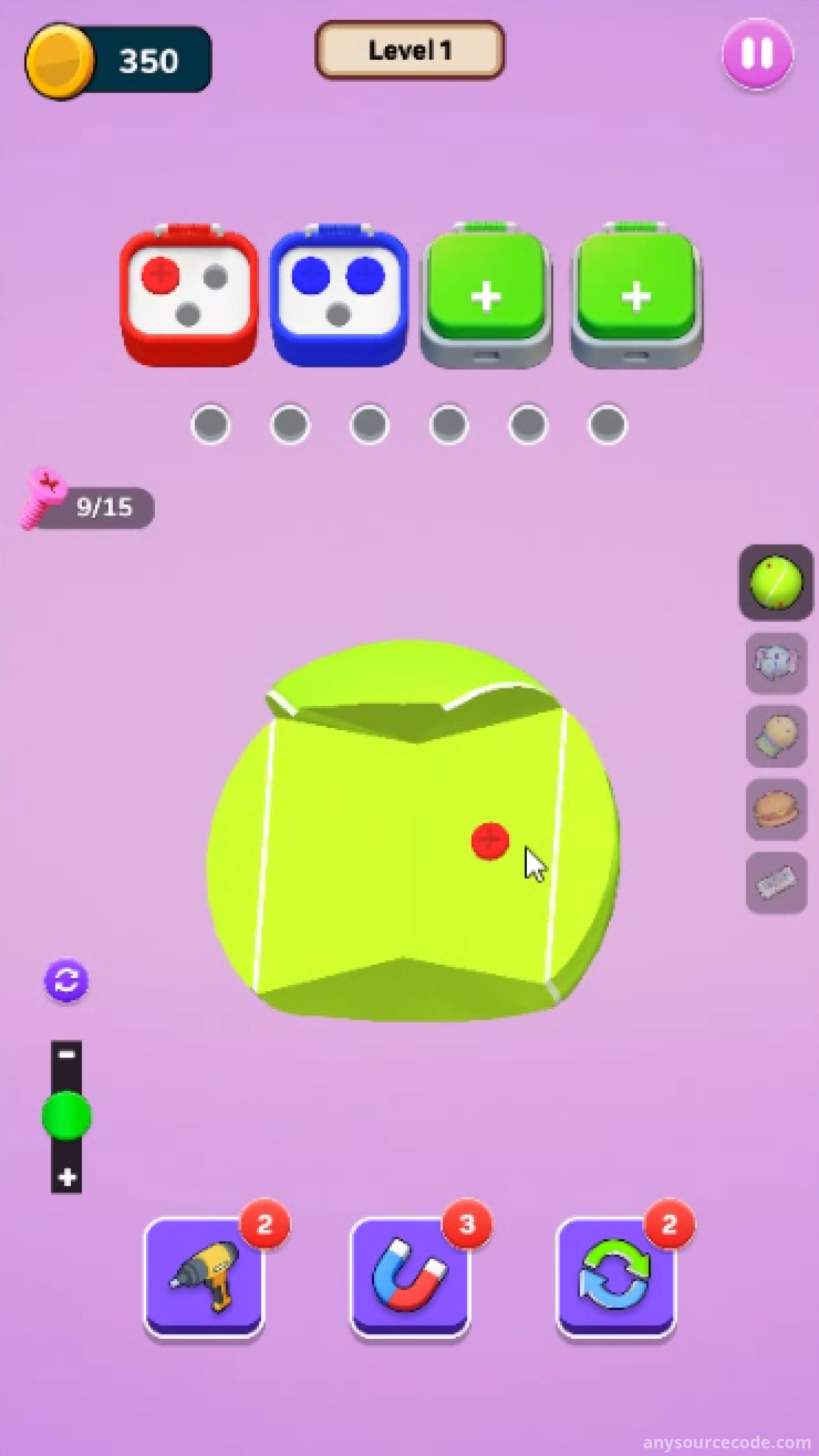Tap the purple rotate view button
The height and width of the screenshot is (1456, 819).
point(66,980)
